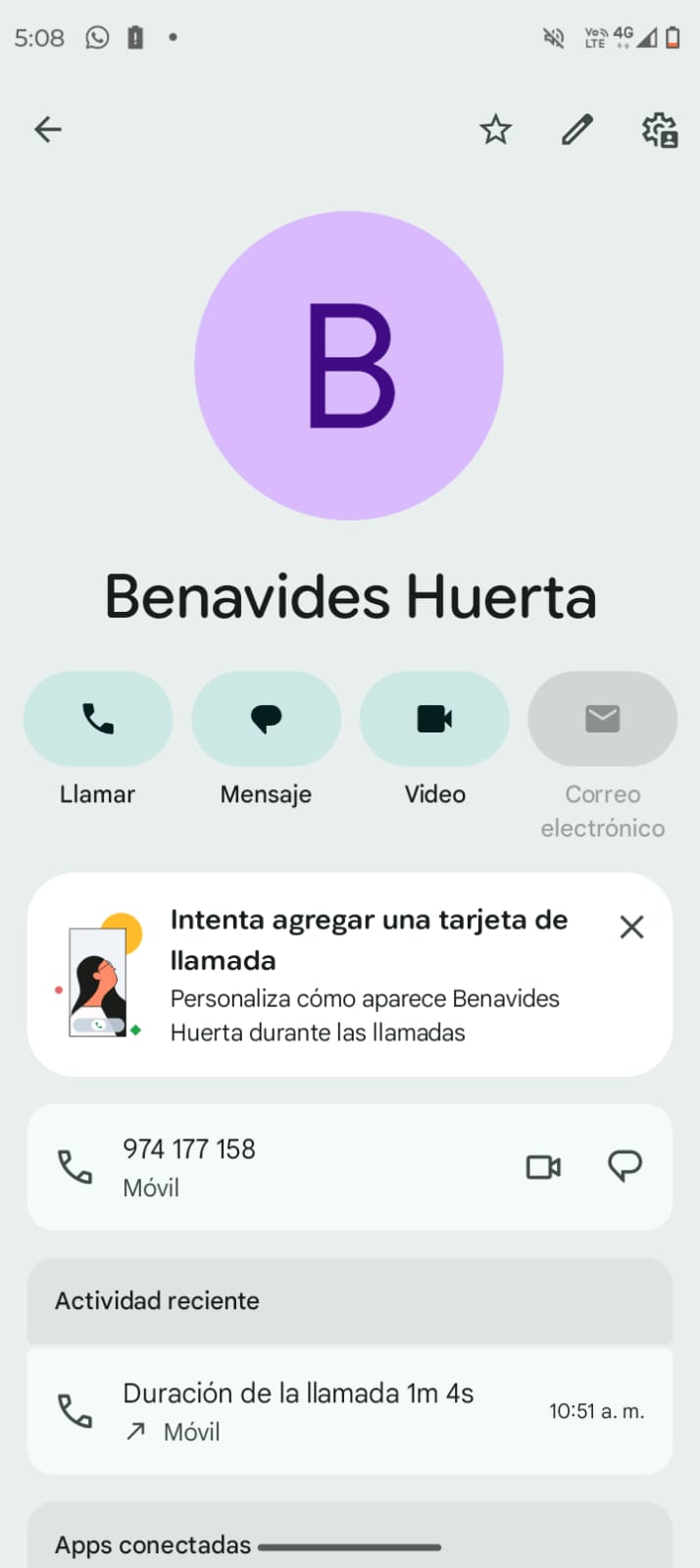The width and height of the screenshot is (700, 1568).
Task: Open the call card suggestion banner
Action: [363, 975]
